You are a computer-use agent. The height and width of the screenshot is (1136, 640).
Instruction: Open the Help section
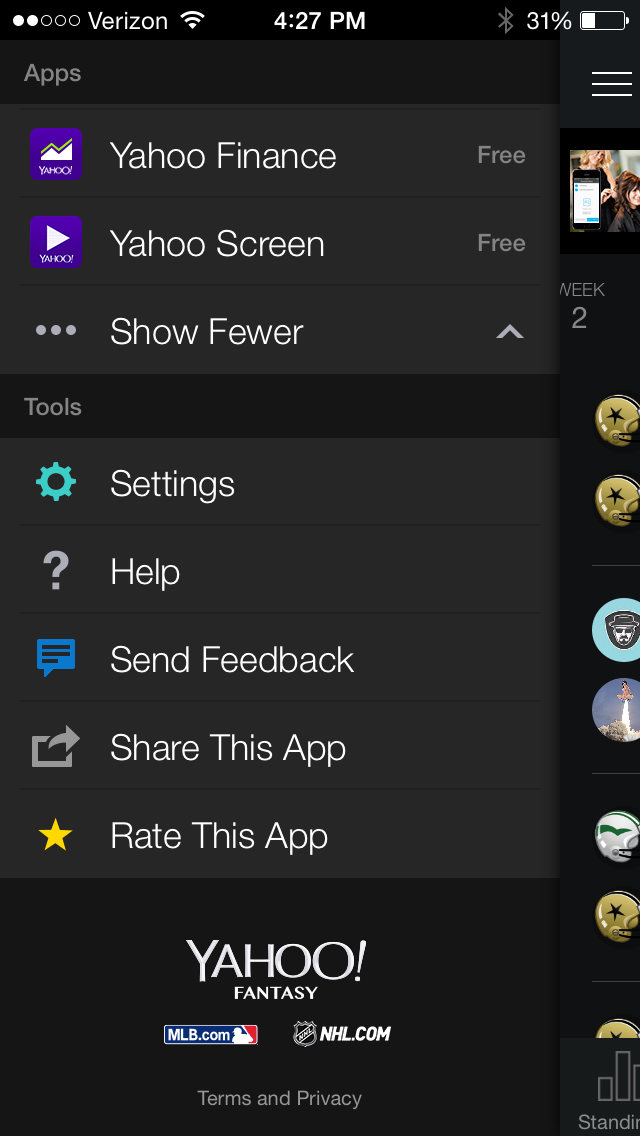[280, 571]
